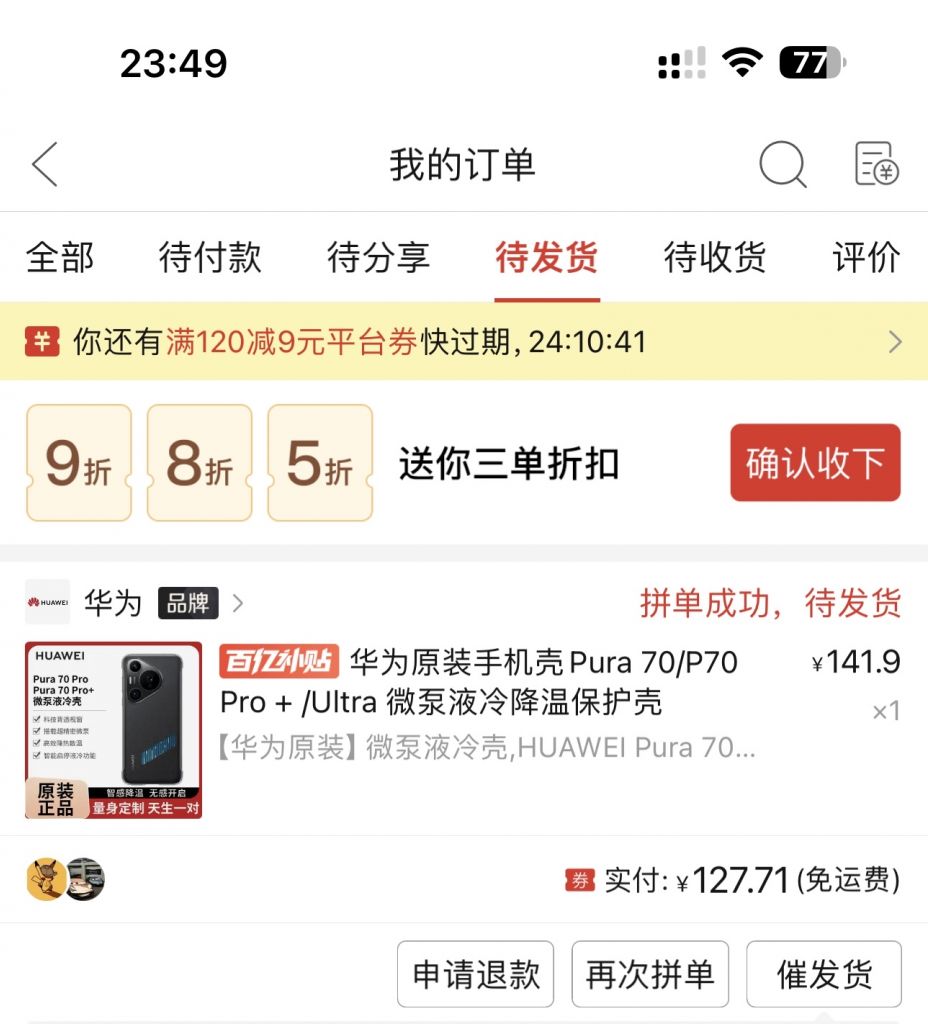This screenshot has height=1024, width=928.
Task: Select the 9折 discount voucher
Action: point(79,462)
